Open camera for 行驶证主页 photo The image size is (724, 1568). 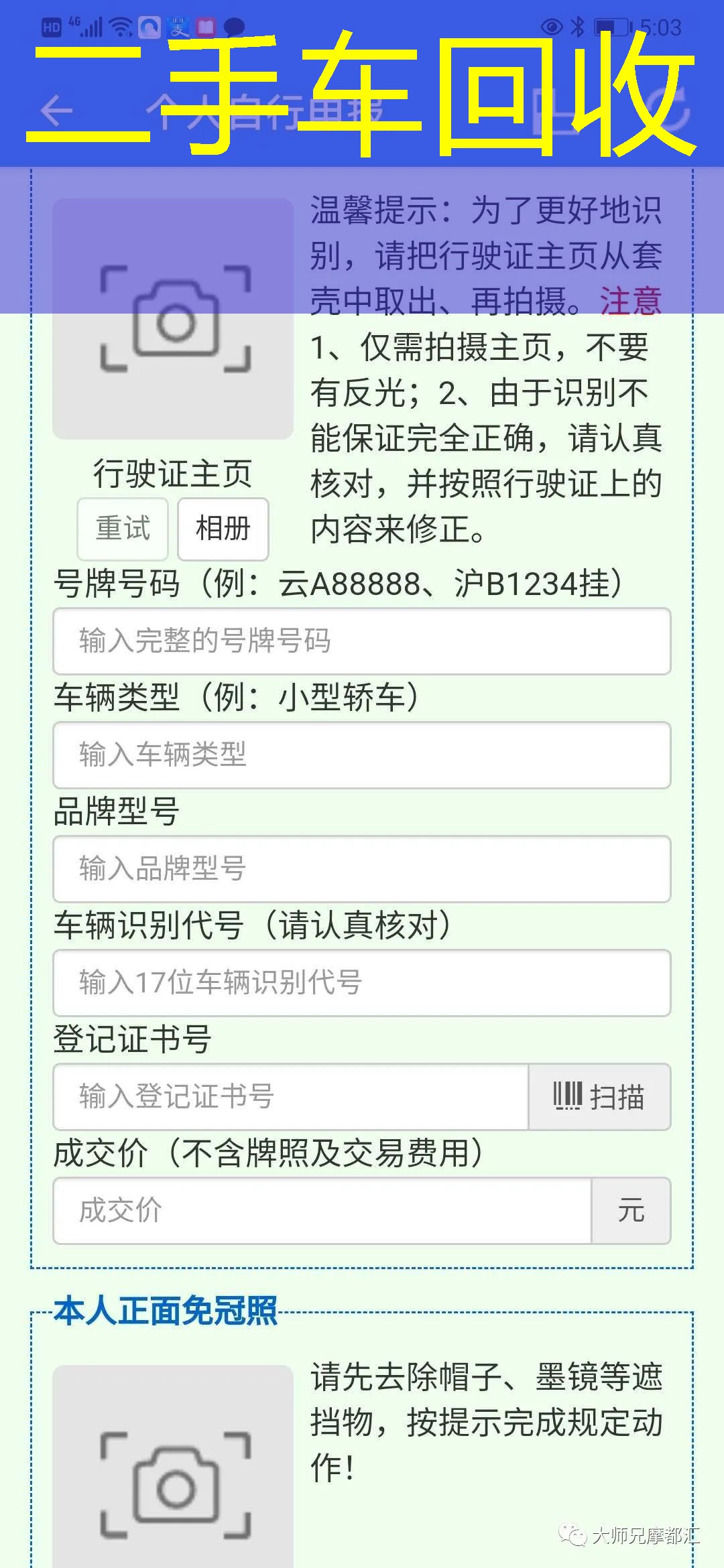tap(173, 319)
